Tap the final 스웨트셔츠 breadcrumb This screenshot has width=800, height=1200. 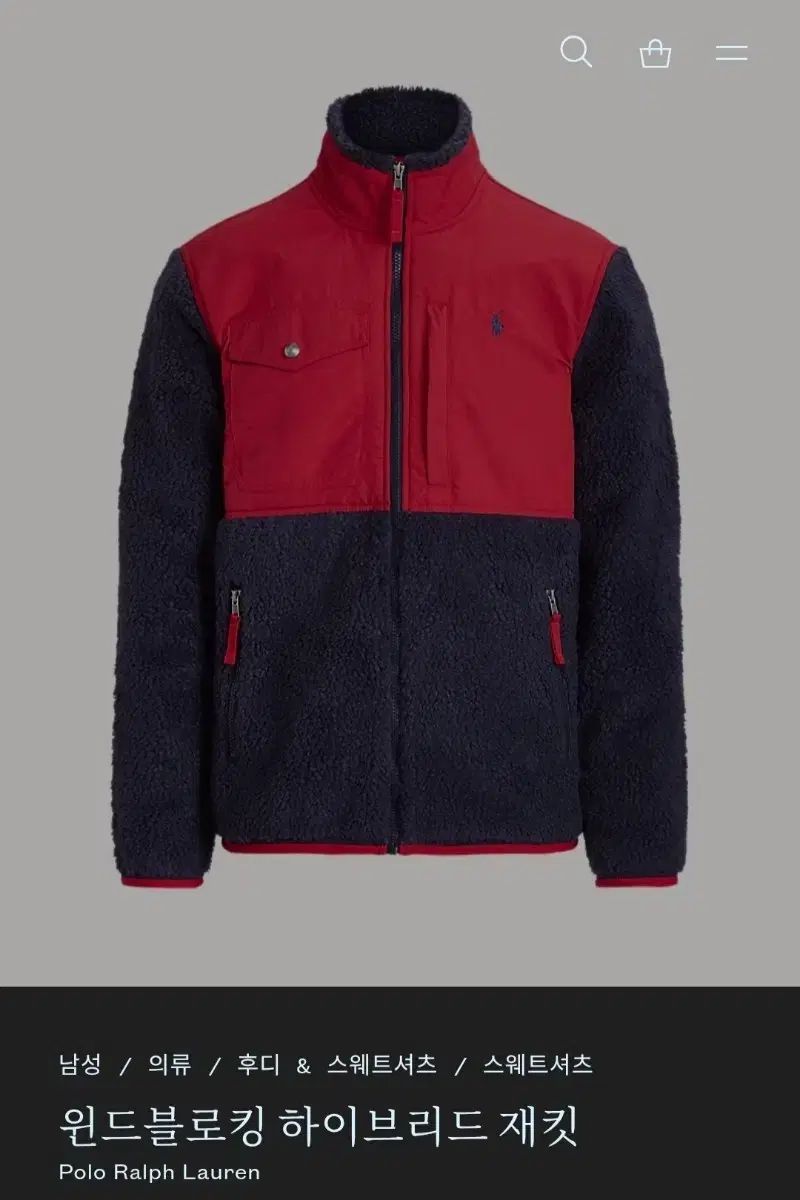tap(538, 1065)
